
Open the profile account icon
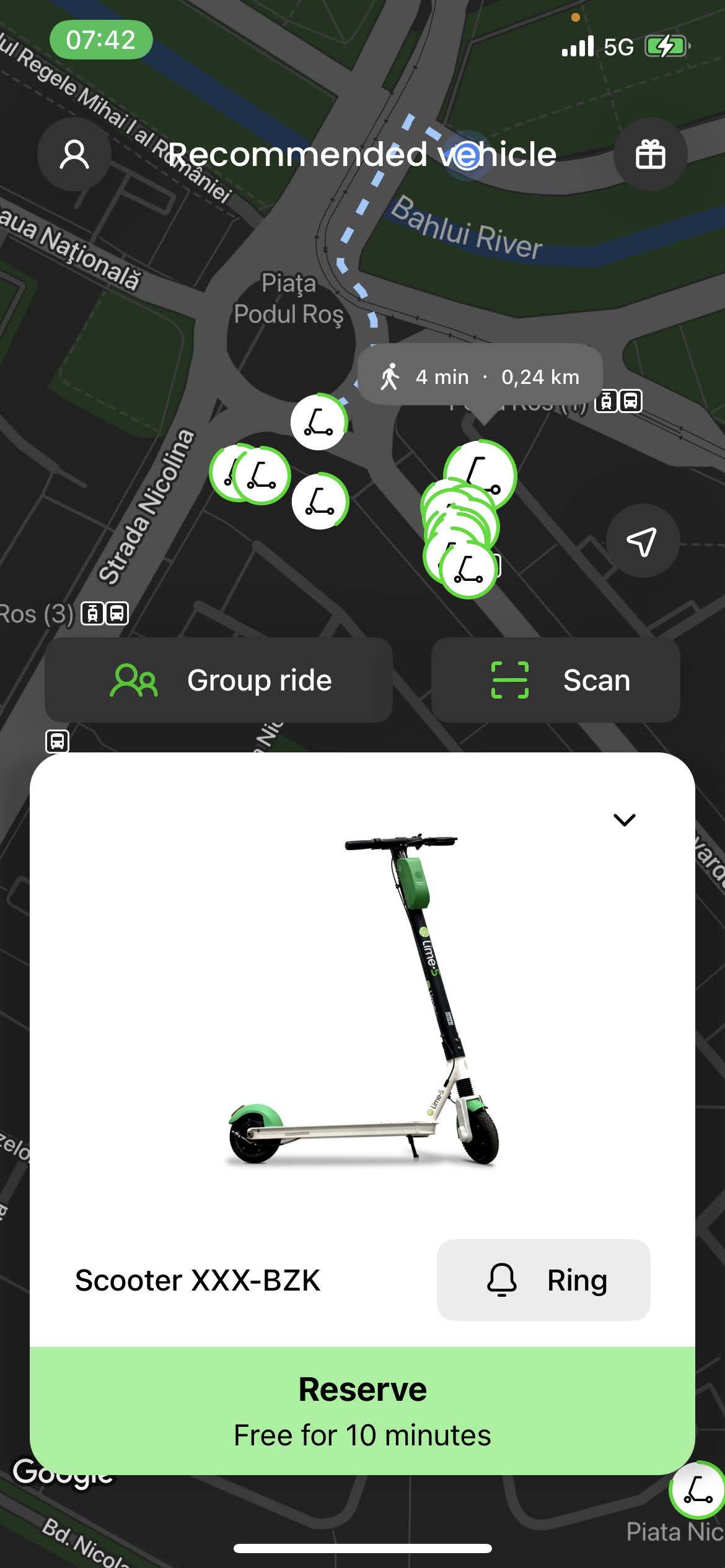[74, 154]
